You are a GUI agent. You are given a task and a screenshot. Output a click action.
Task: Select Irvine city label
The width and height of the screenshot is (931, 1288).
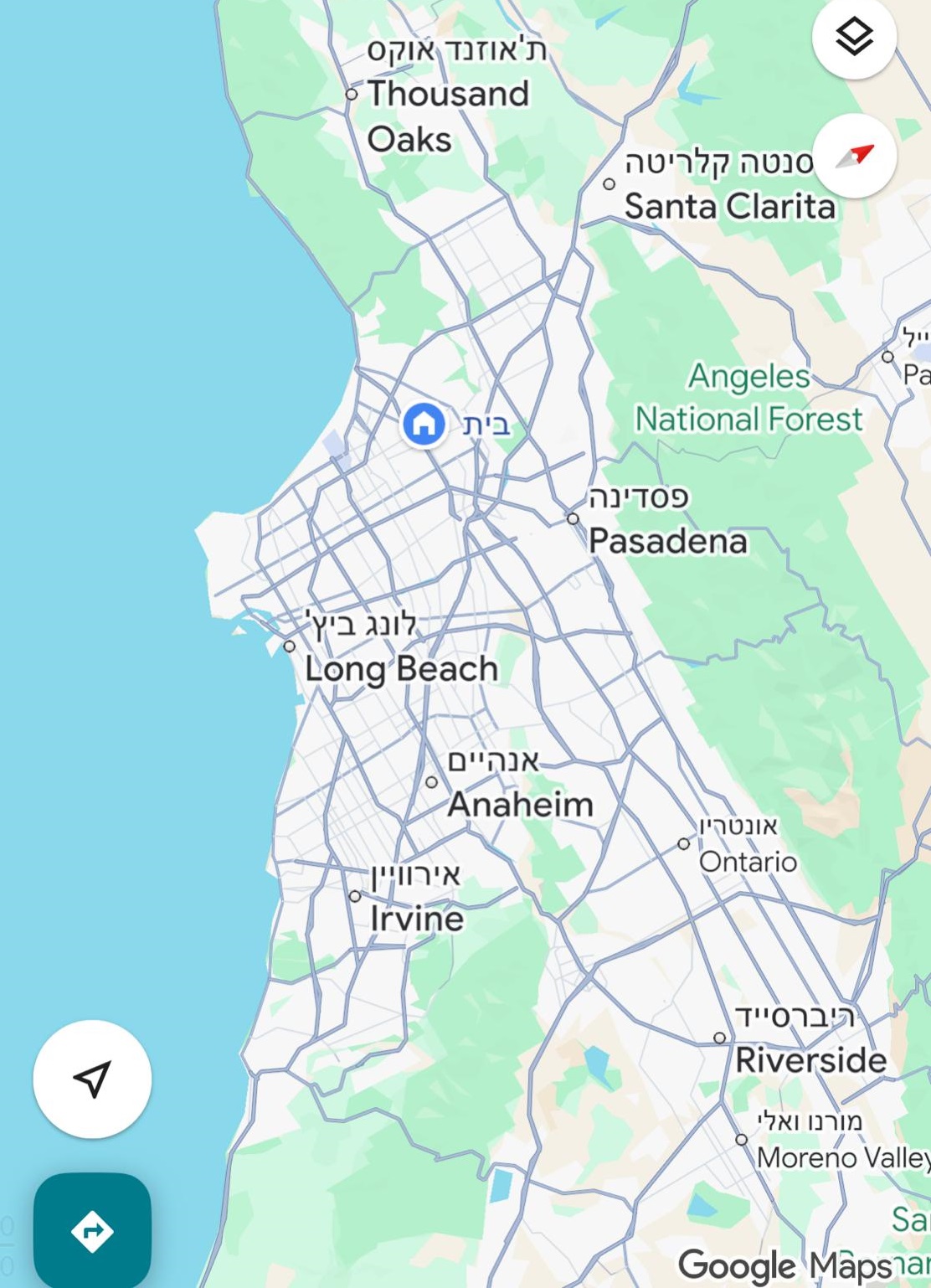417,918
